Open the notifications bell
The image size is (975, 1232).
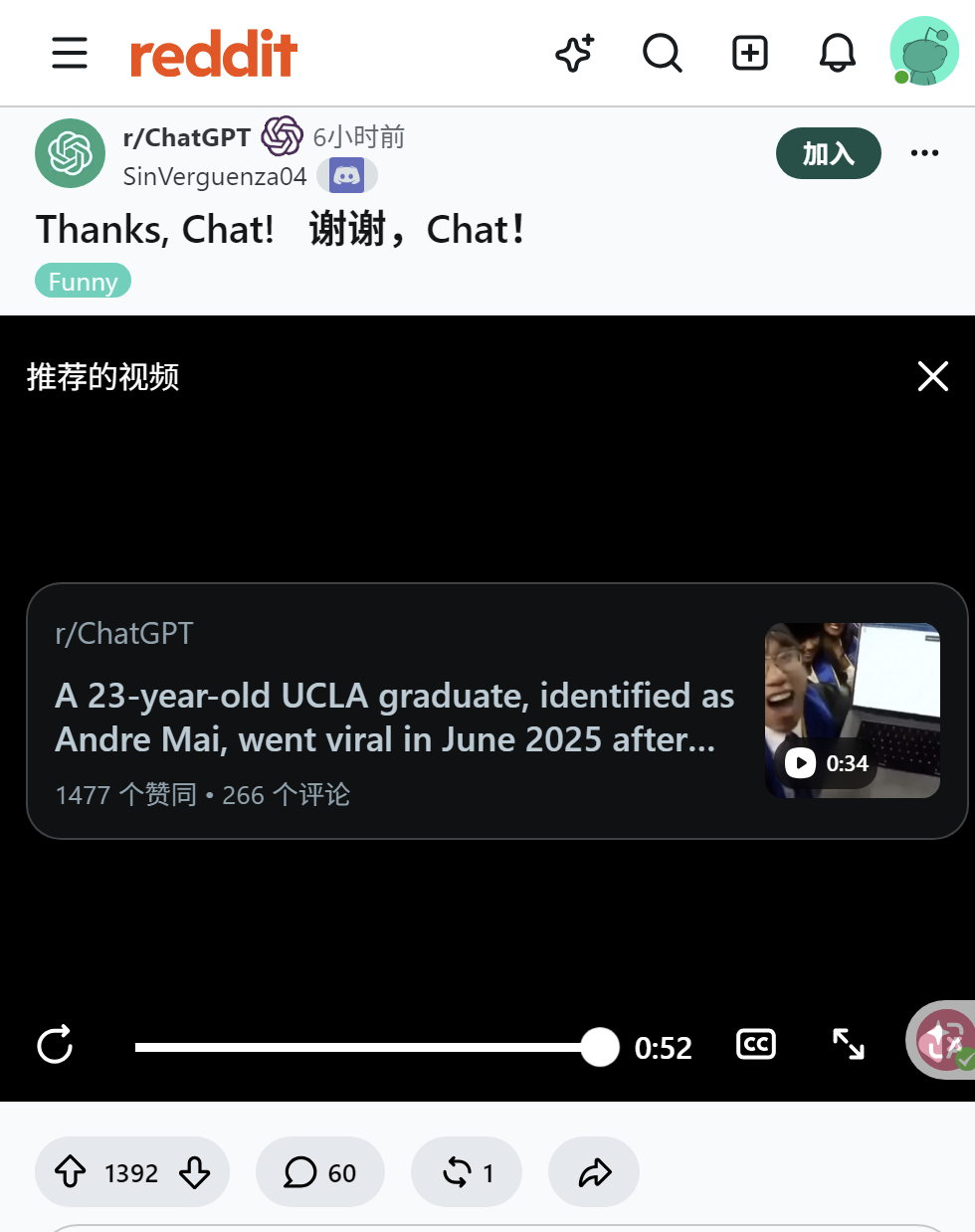point(838,53)
